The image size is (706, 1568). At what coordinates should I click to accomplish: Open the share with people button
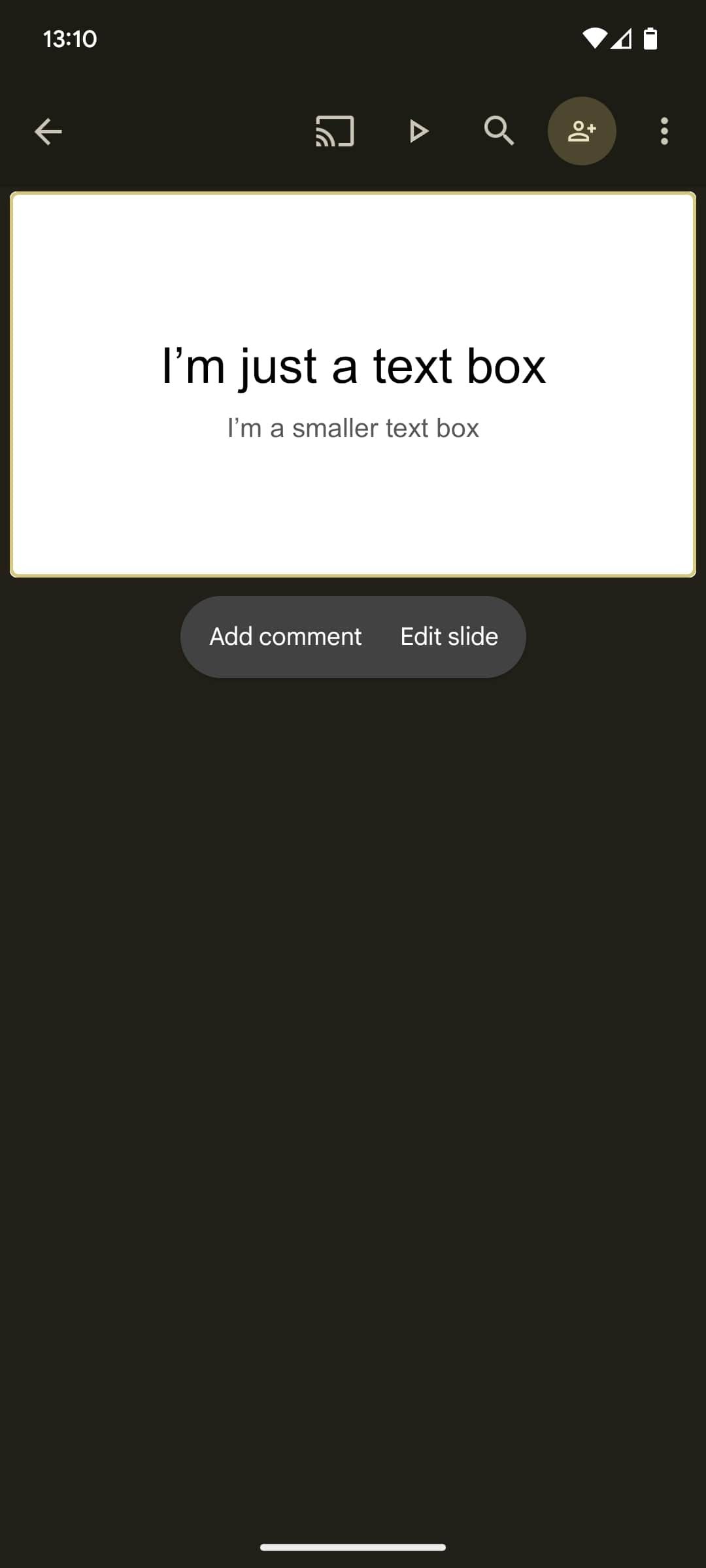[582, 131]
